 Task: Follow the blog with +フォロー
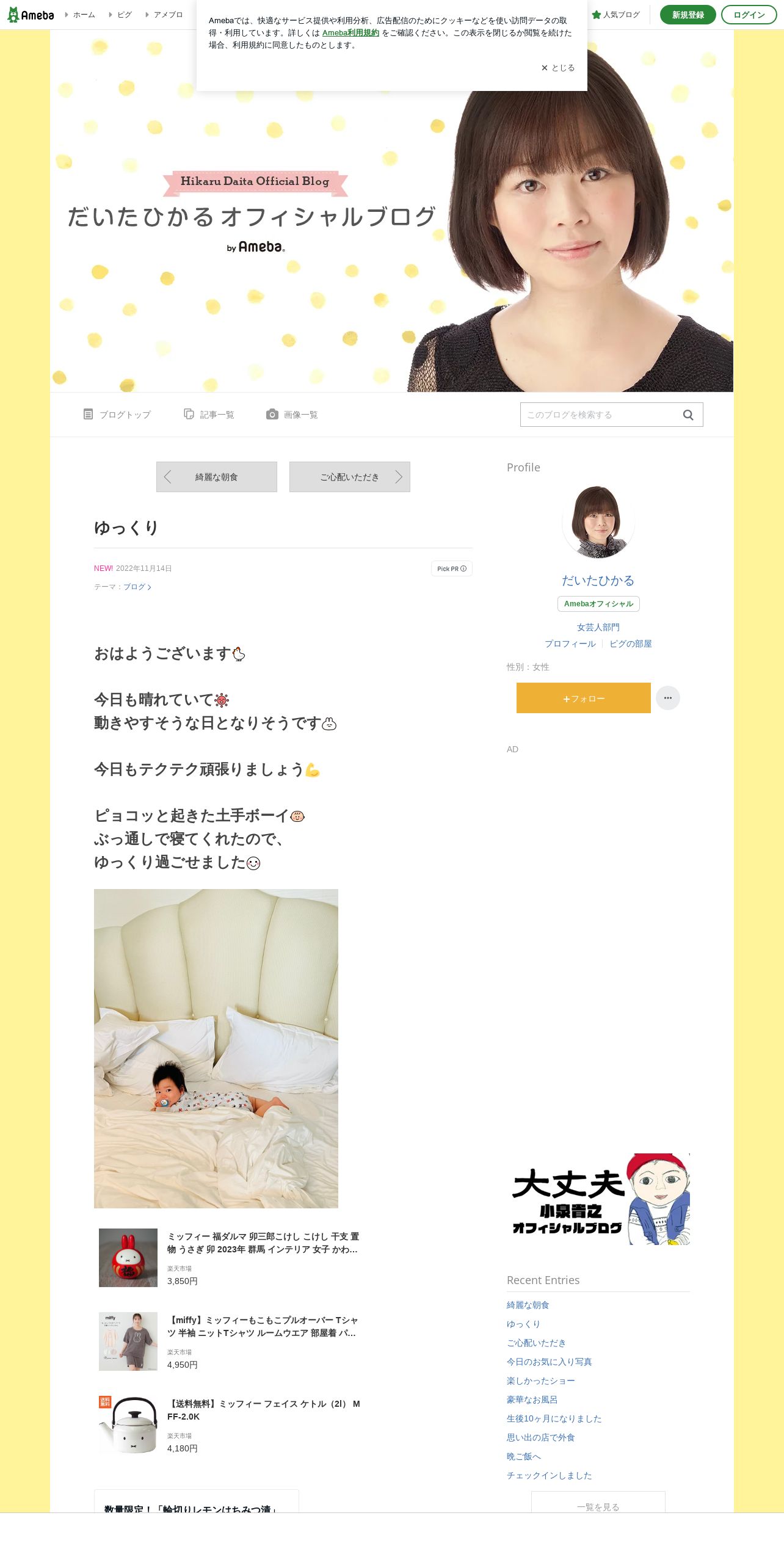click(x=584, y=698)
